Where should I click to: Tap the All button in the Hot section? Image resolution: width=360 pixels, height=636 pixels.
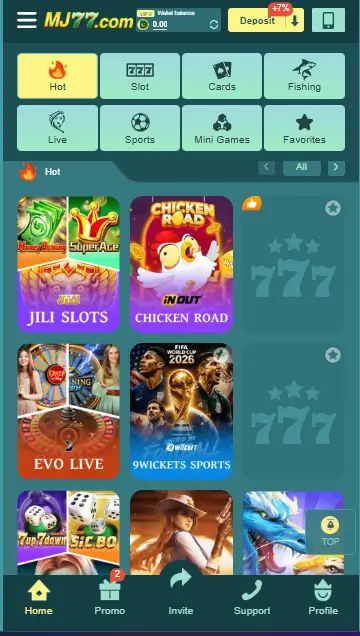(302, 168)
